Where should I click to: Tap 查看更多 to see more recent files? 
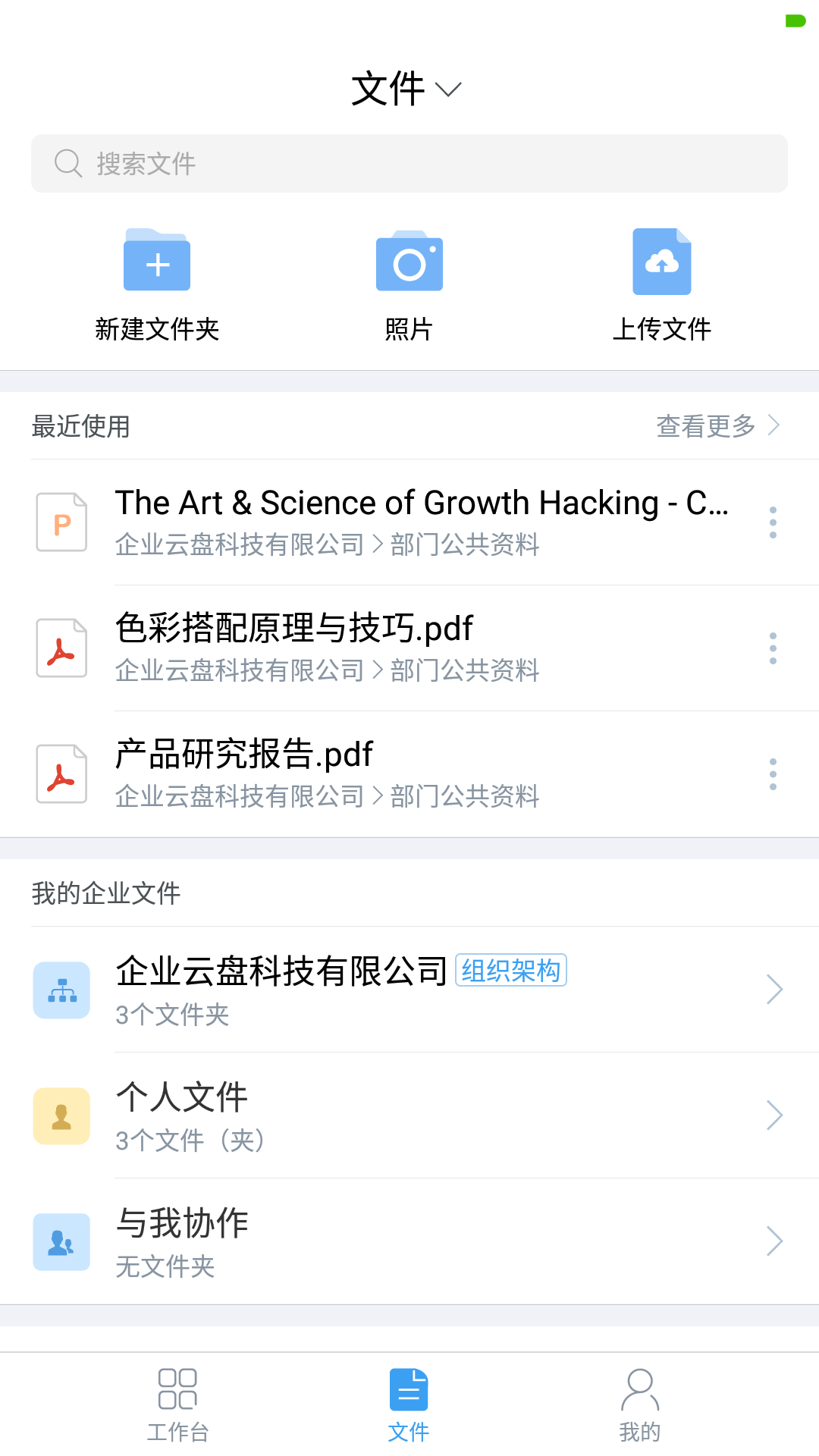click(x=707, y=426)
